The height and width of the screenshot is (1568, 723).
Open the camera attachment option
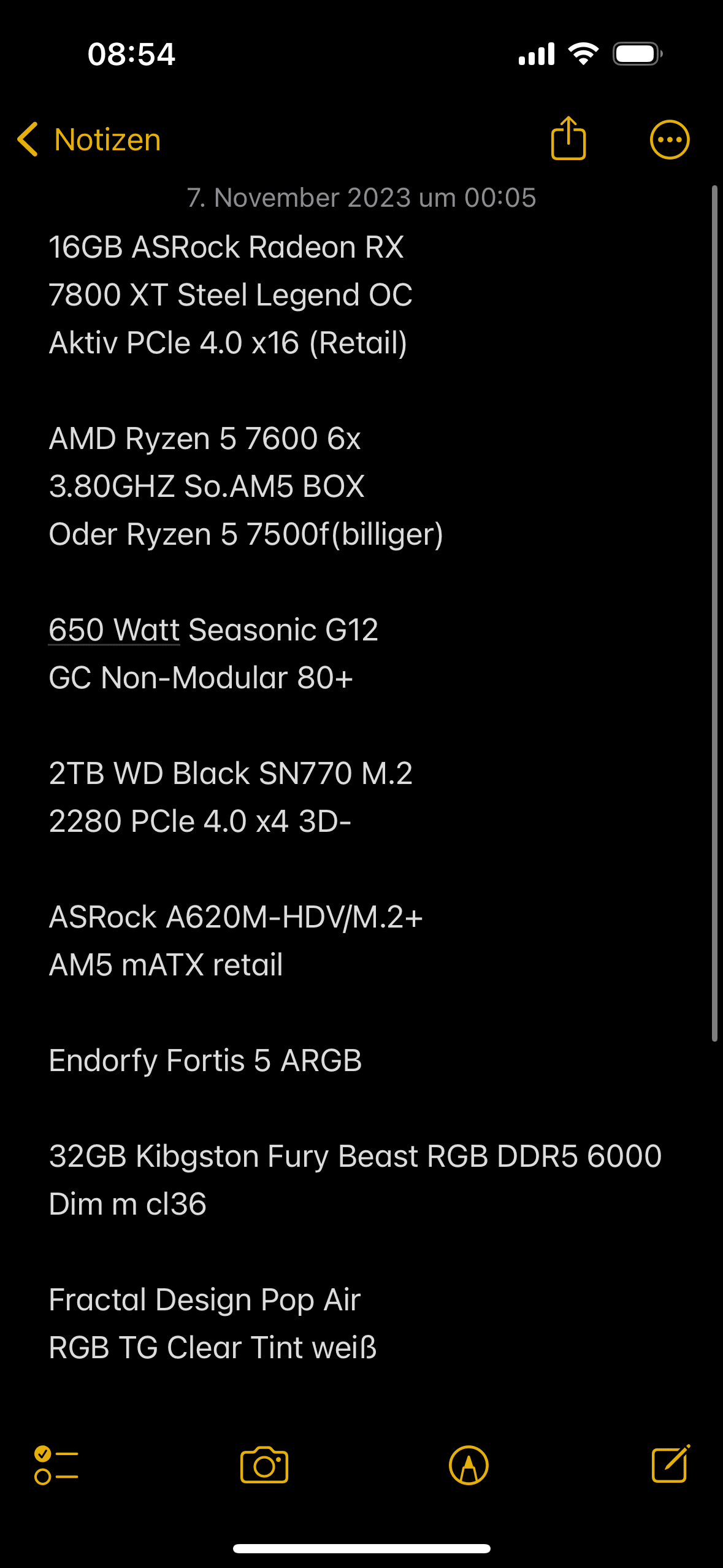[x=264, y=1465]
